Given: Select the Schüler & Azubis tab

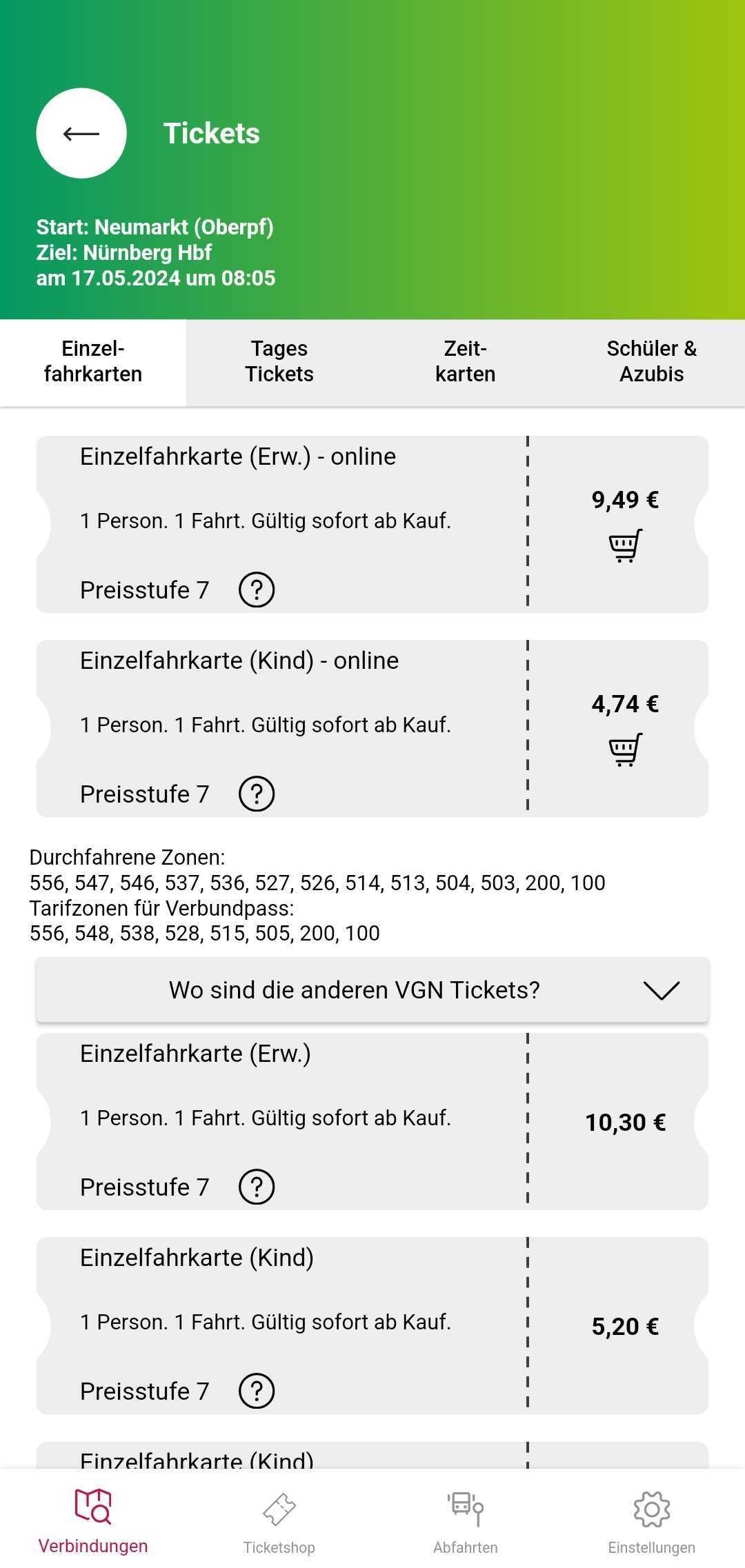Looking at the screenshot, I should 652,362.
